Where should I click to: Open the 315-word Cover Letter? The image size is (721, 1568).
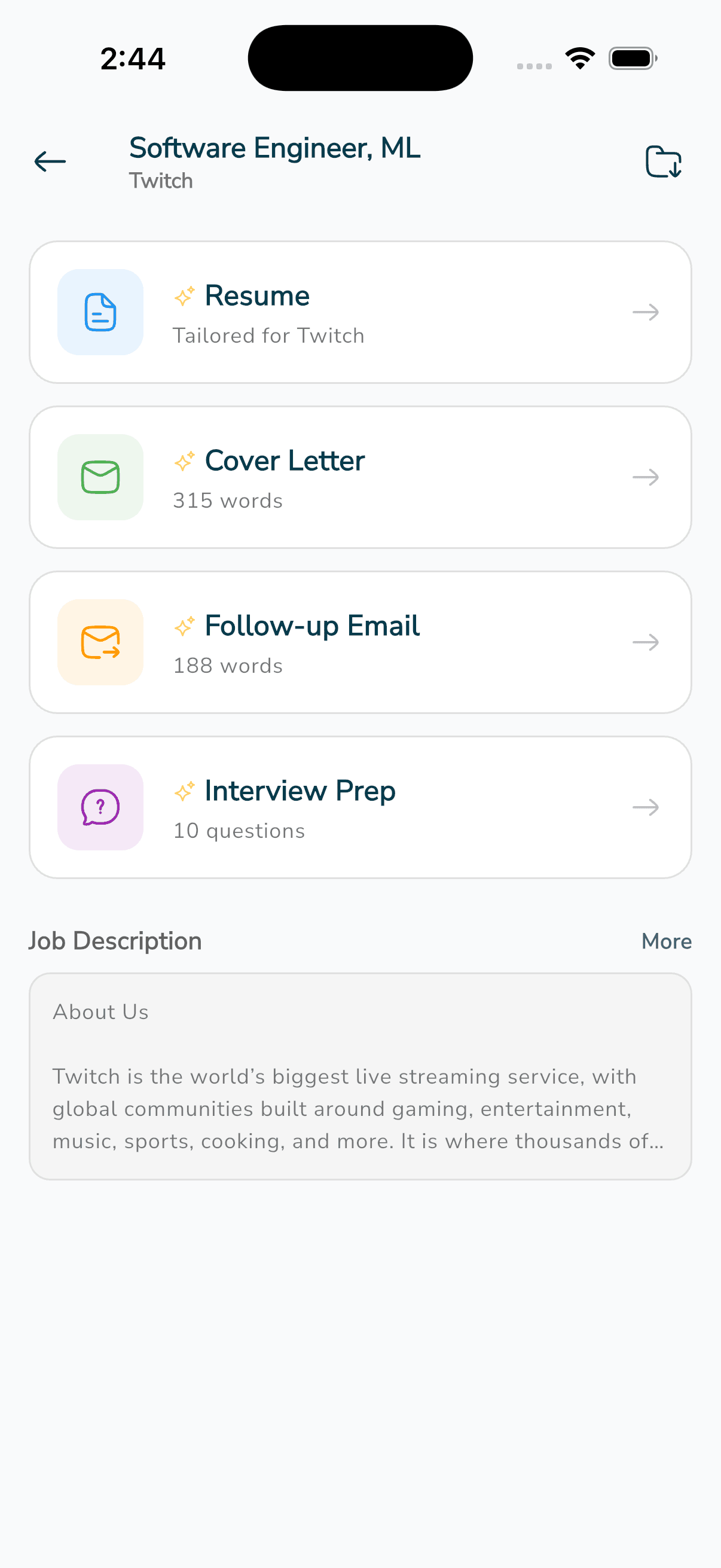(x=360, y=477)
